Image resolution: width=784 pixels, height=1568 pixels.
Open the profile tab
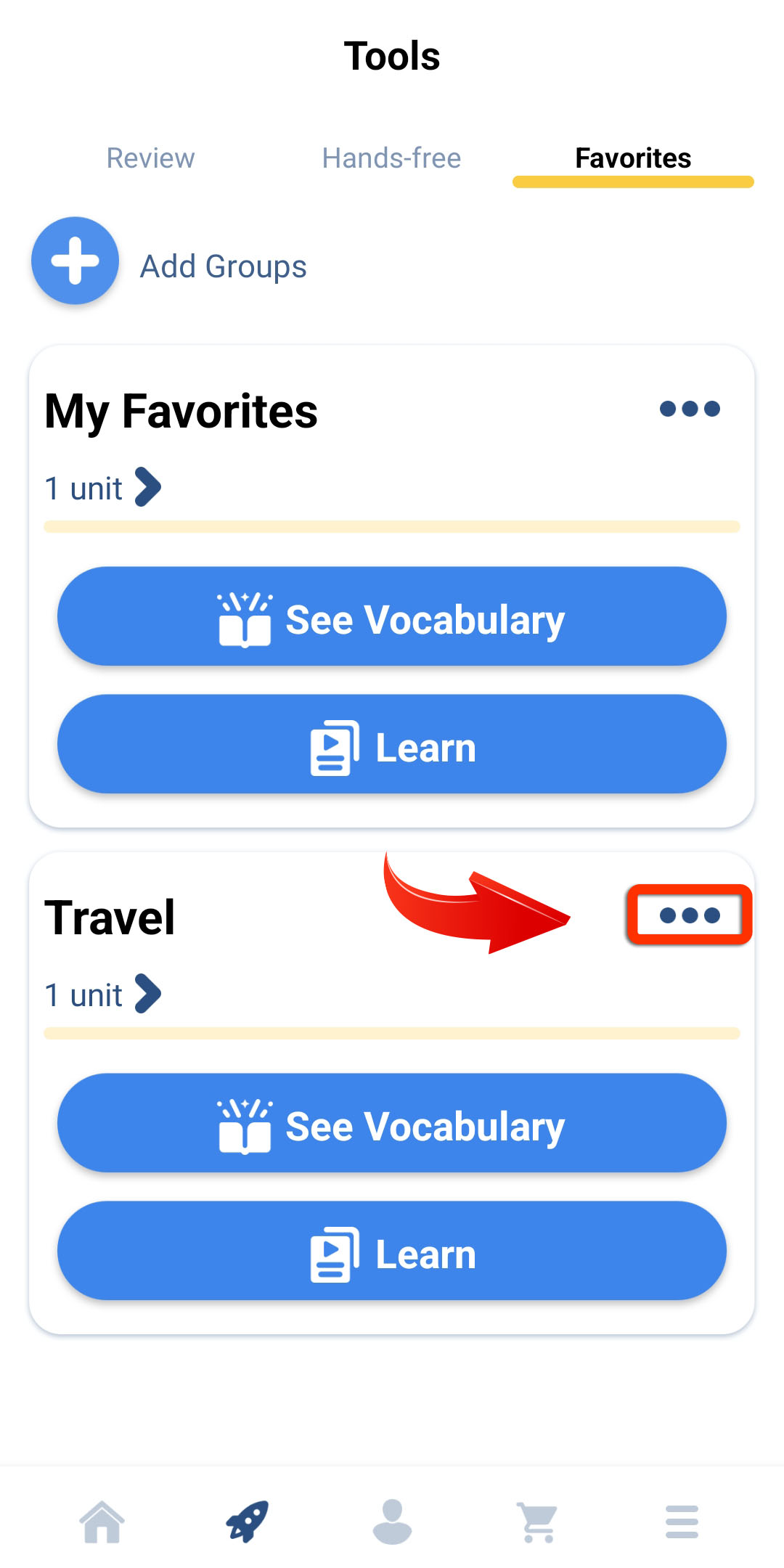click(x=392, y=1522)
